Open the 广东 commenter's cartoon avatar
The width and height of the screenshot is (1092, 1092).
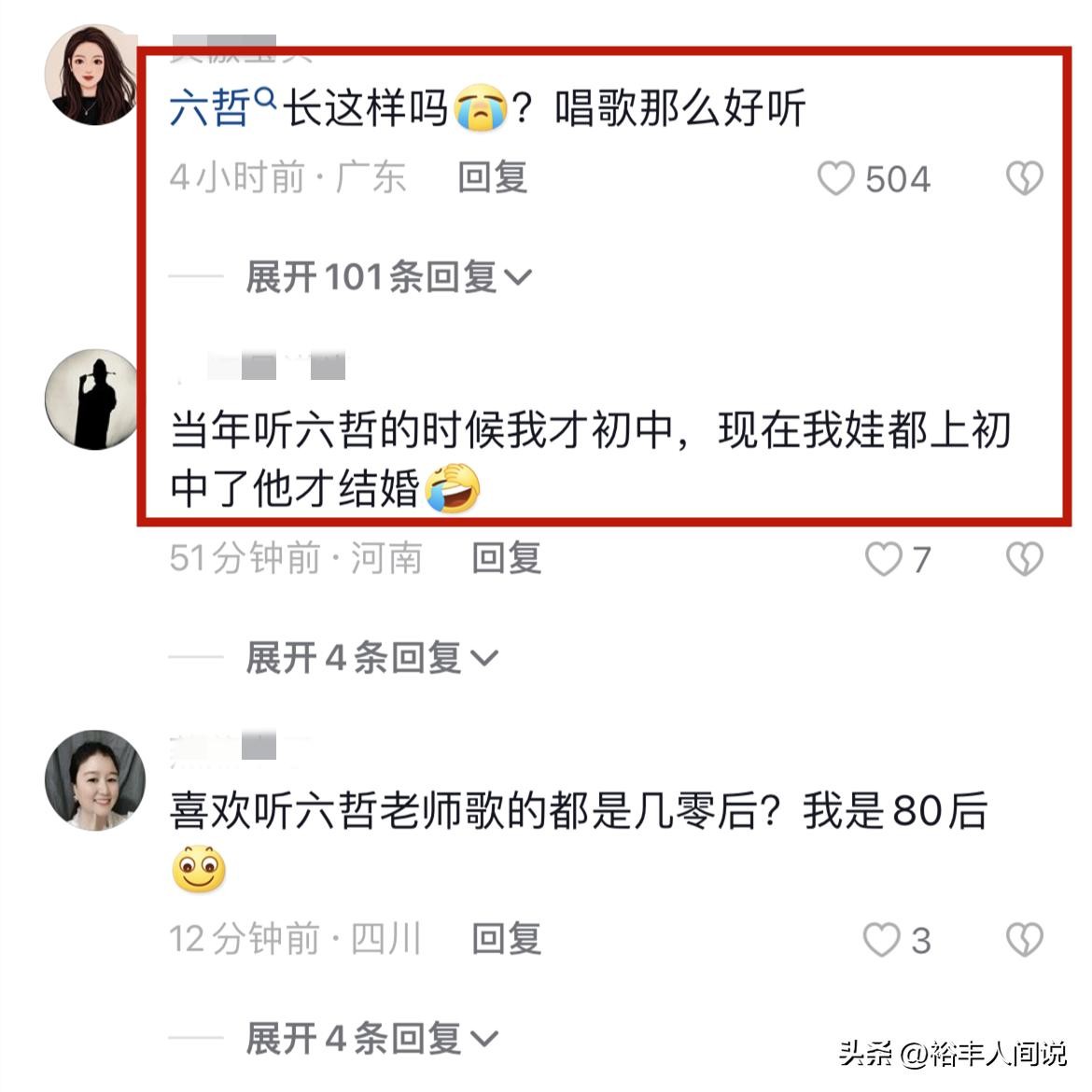pos(91,75)
